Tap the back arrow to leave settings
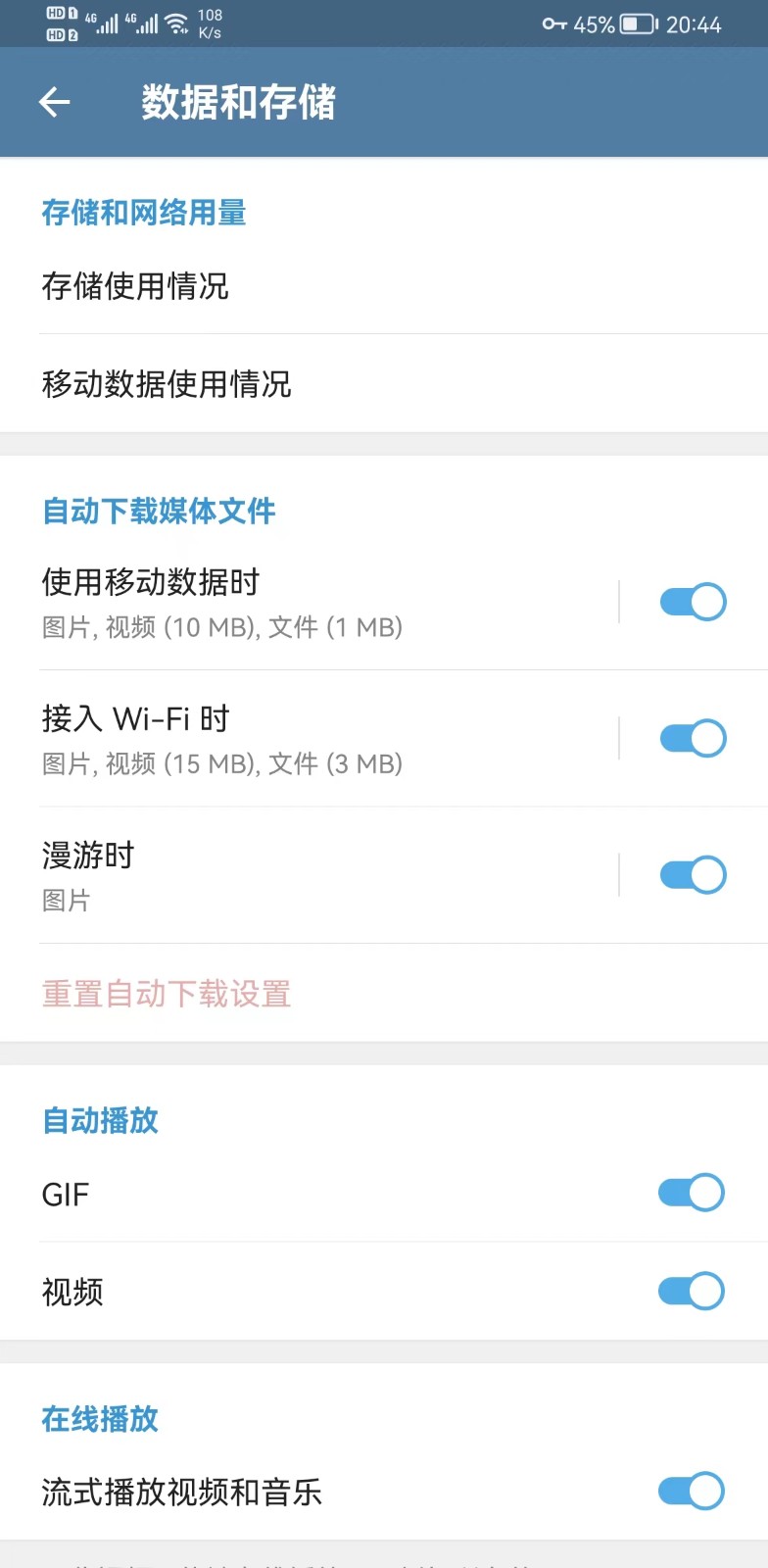The width and height of the screenshot is (768, 1568). point(55,102)
